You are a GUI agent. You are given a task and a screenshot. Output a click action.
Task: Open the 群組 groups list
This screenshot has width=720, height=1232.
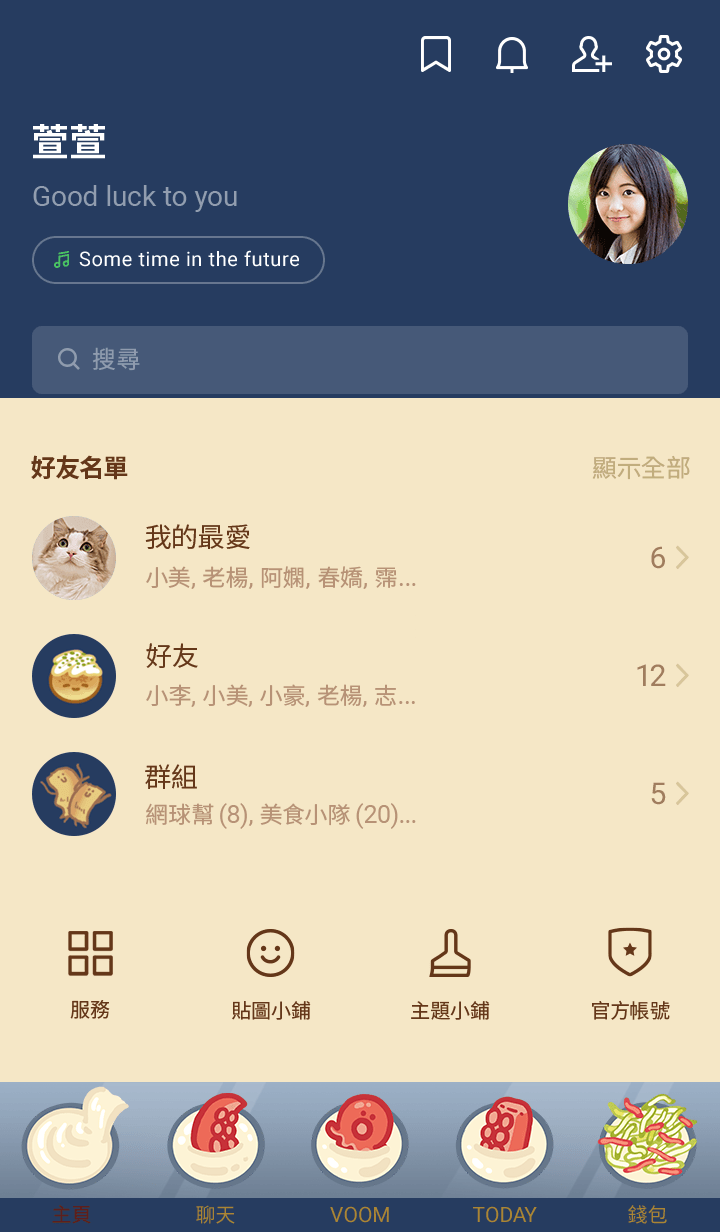point(360,794)
